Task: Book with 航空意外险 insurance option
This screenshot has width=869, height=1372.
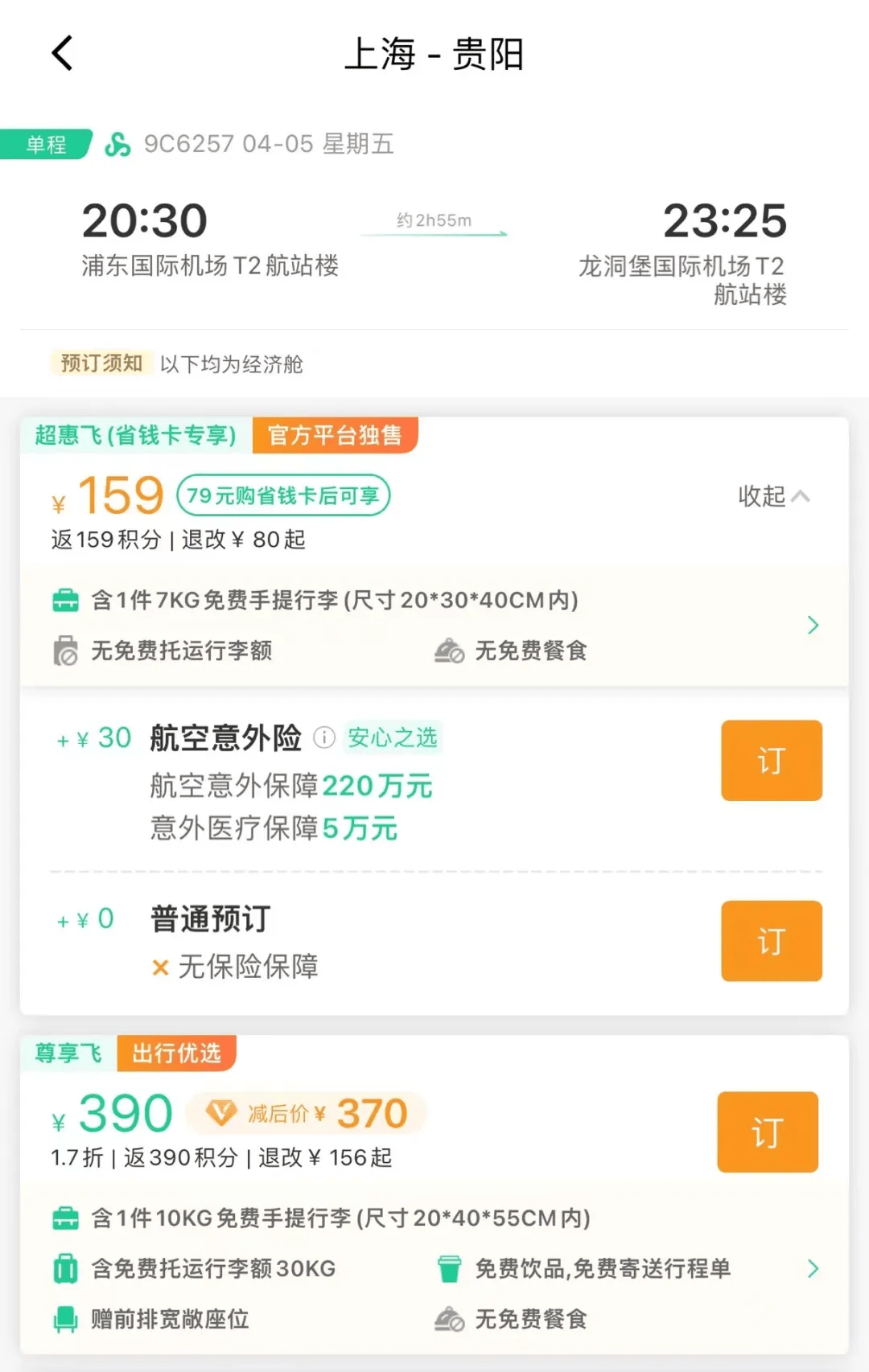Action: [771, 760]
